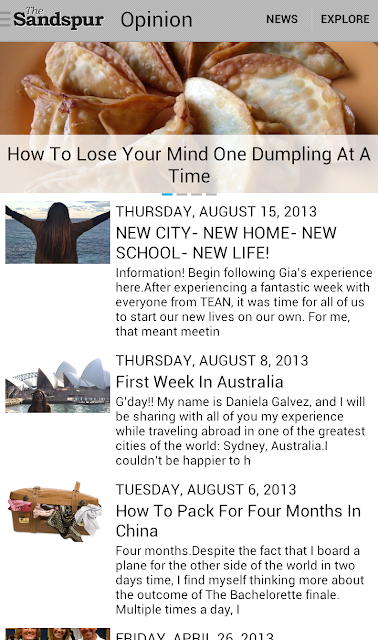This screenshot has height=640, width=378.
Task: Open the drawer menu beside Sandspur logo
Action: click(x=5, y=19)
